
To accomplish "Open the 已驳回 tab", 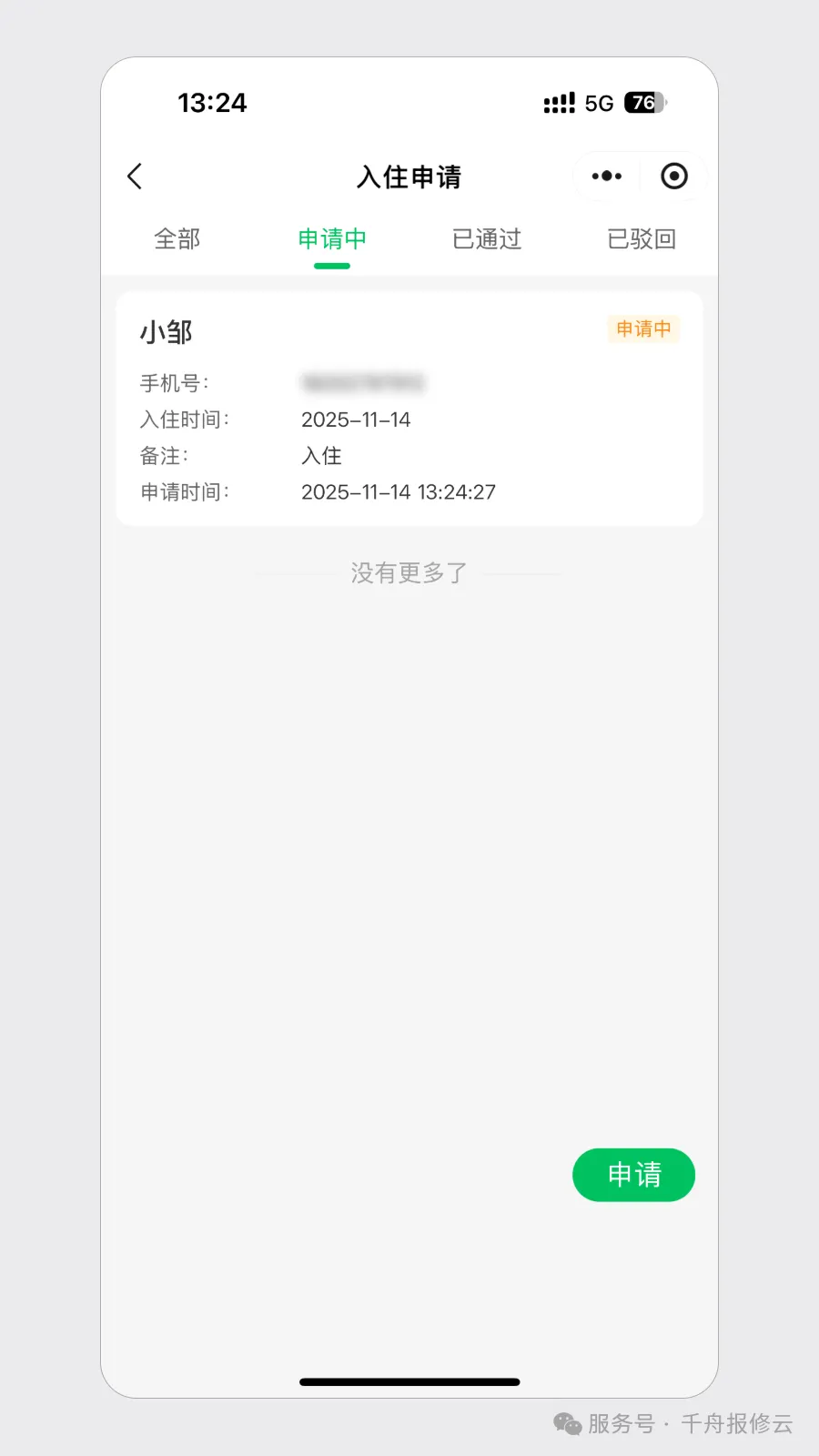I will coord(641,238).
